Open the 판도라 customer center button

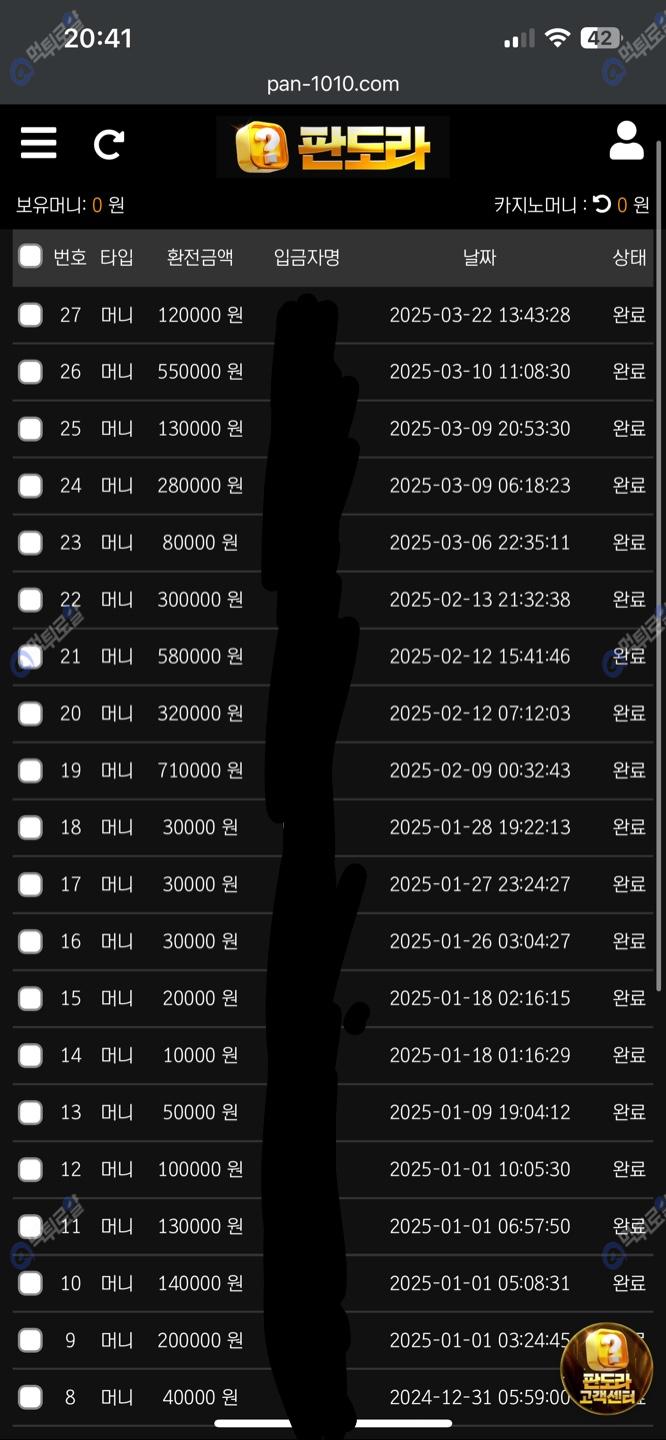607,1368
